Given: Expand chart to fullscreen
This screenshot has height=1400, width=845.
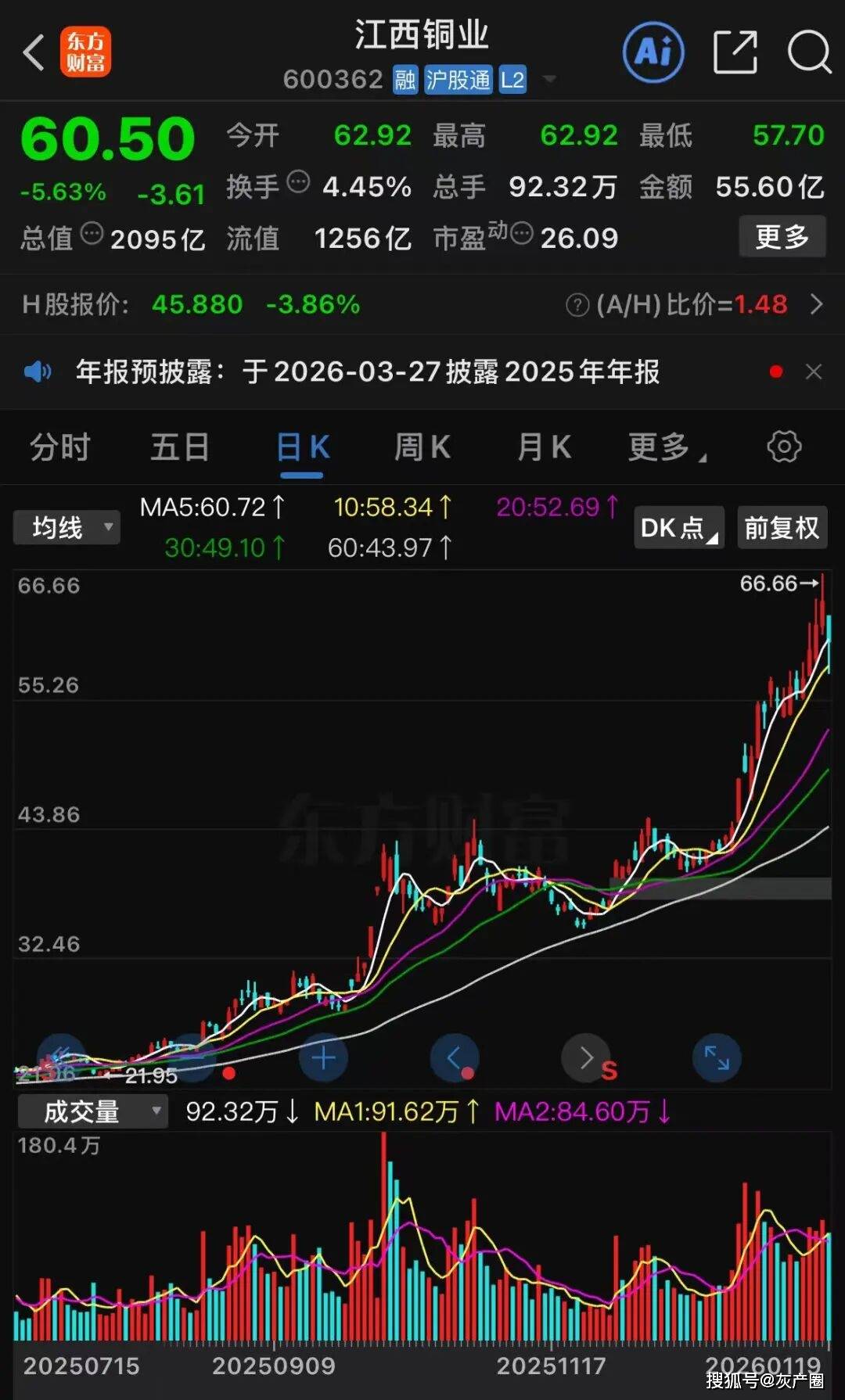Looking at the screenshot, I should 717,1057.
